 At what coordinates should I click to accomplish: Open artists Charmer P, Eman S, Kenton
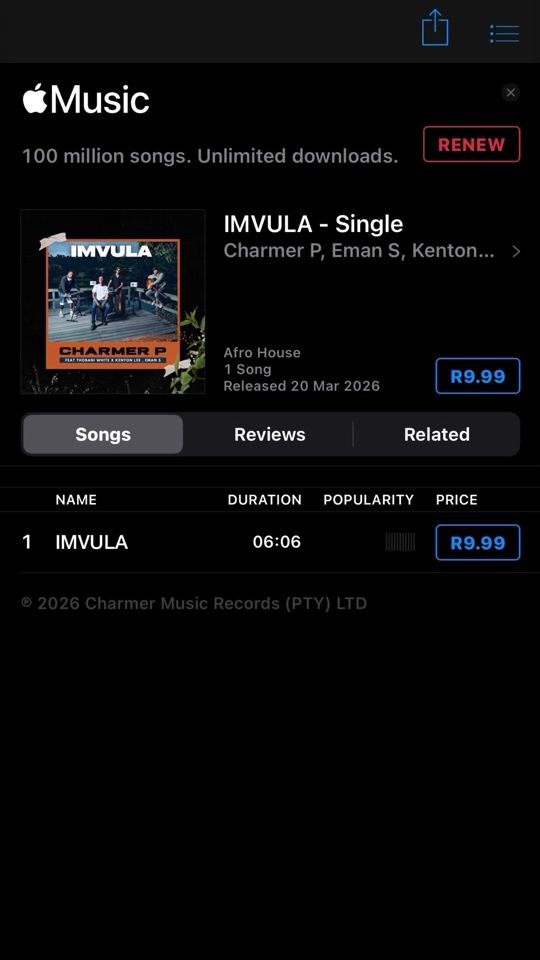point(372,251)
